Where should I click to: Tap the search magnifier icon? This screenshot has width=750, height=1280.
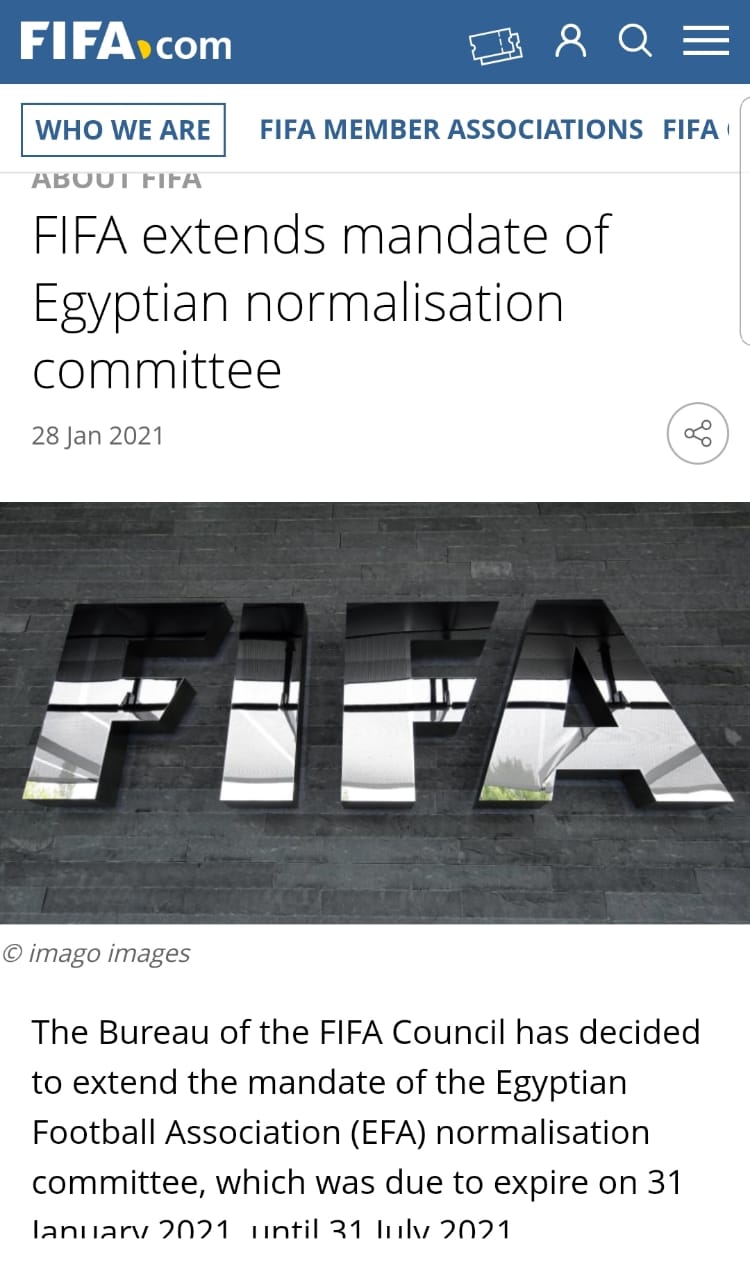(635, 42)
